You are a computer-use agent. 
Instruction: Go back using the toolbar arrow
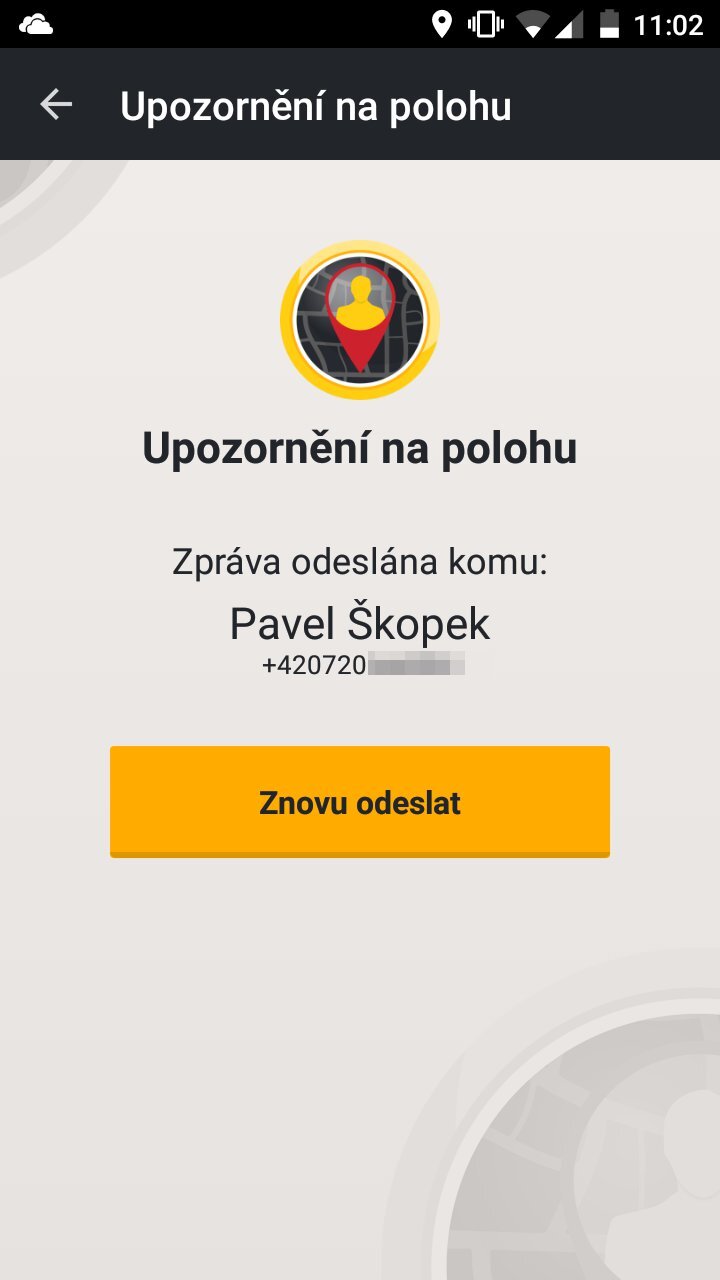56,105
